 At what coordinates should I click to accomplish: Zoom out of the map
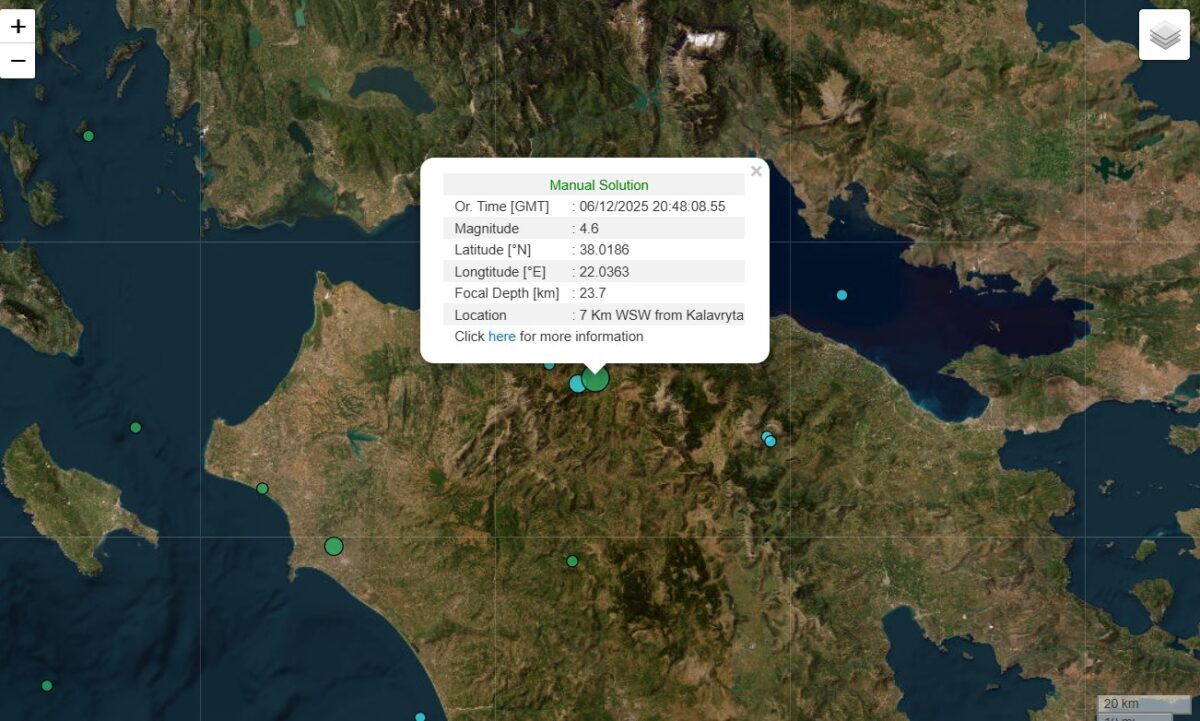[18, 61]
